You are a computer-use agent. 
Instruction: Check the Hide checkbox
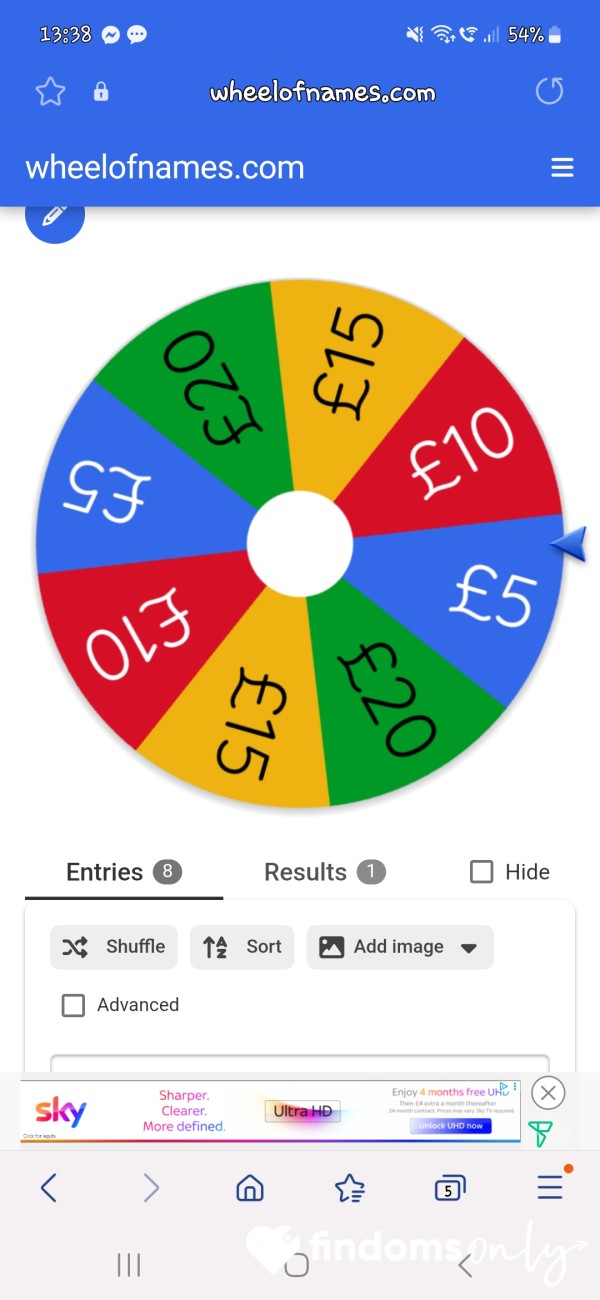[481, 872]
